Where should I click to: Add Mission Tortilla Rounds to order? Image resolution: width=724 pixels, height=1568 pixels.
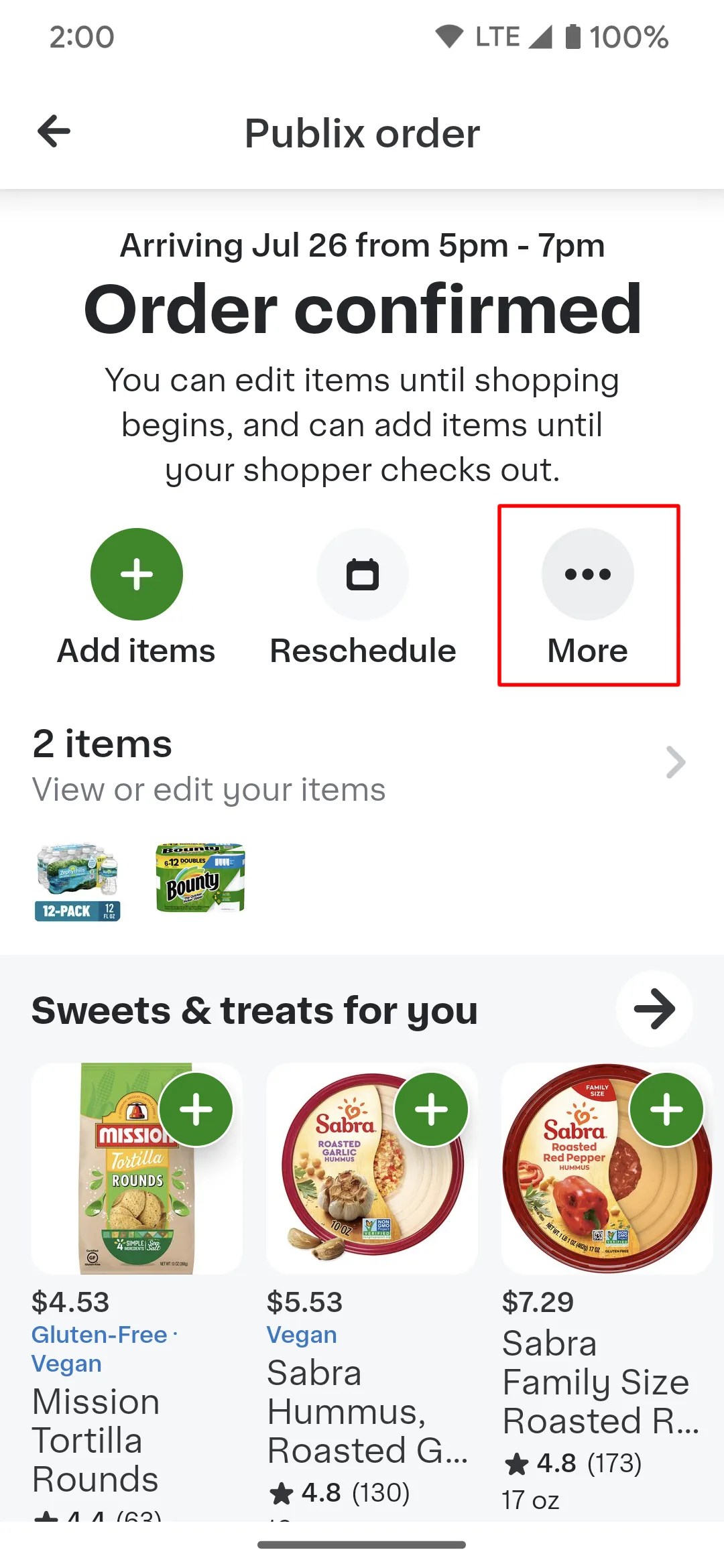(x=196, y=1109)
